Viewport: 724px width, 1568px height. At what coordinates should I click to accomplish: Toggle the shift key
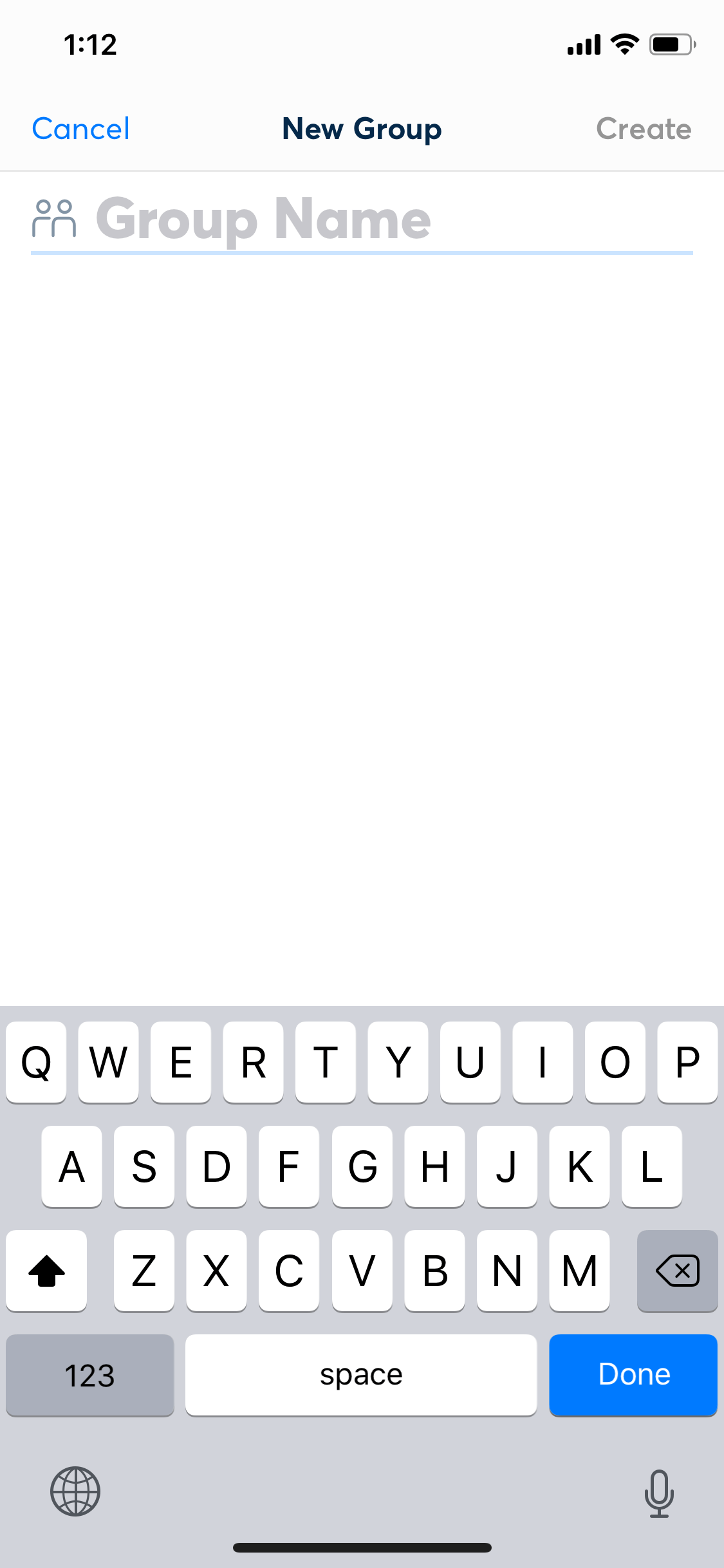[x=46, y=1271]
